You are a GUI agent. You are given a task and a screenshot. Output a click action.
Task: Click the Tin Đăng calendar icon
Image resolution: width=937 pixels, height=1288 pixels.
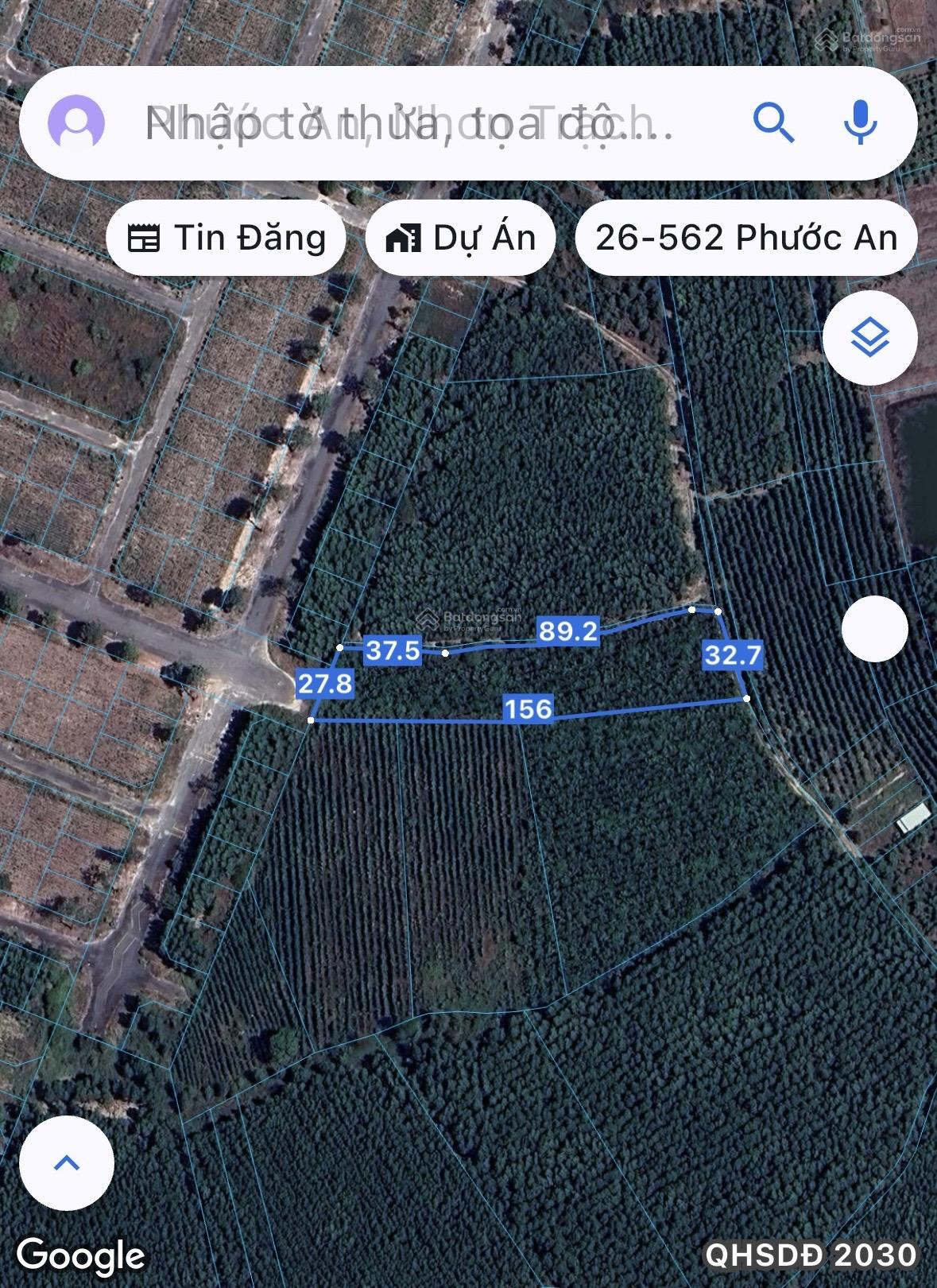141,237
